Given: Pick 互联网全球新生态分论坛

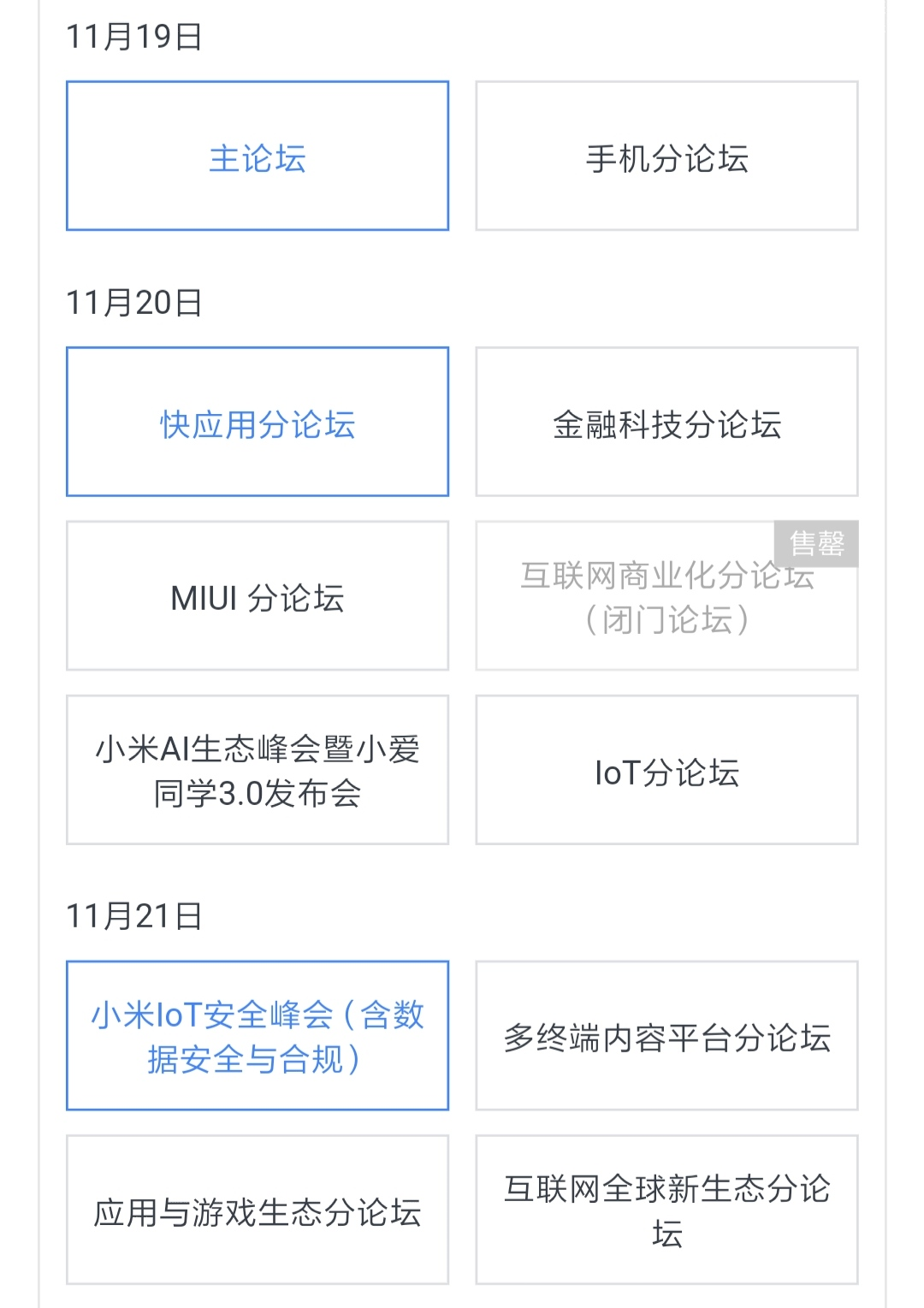Looking at the screenshot, I should pyautogui.click(x=666, y=1210).
